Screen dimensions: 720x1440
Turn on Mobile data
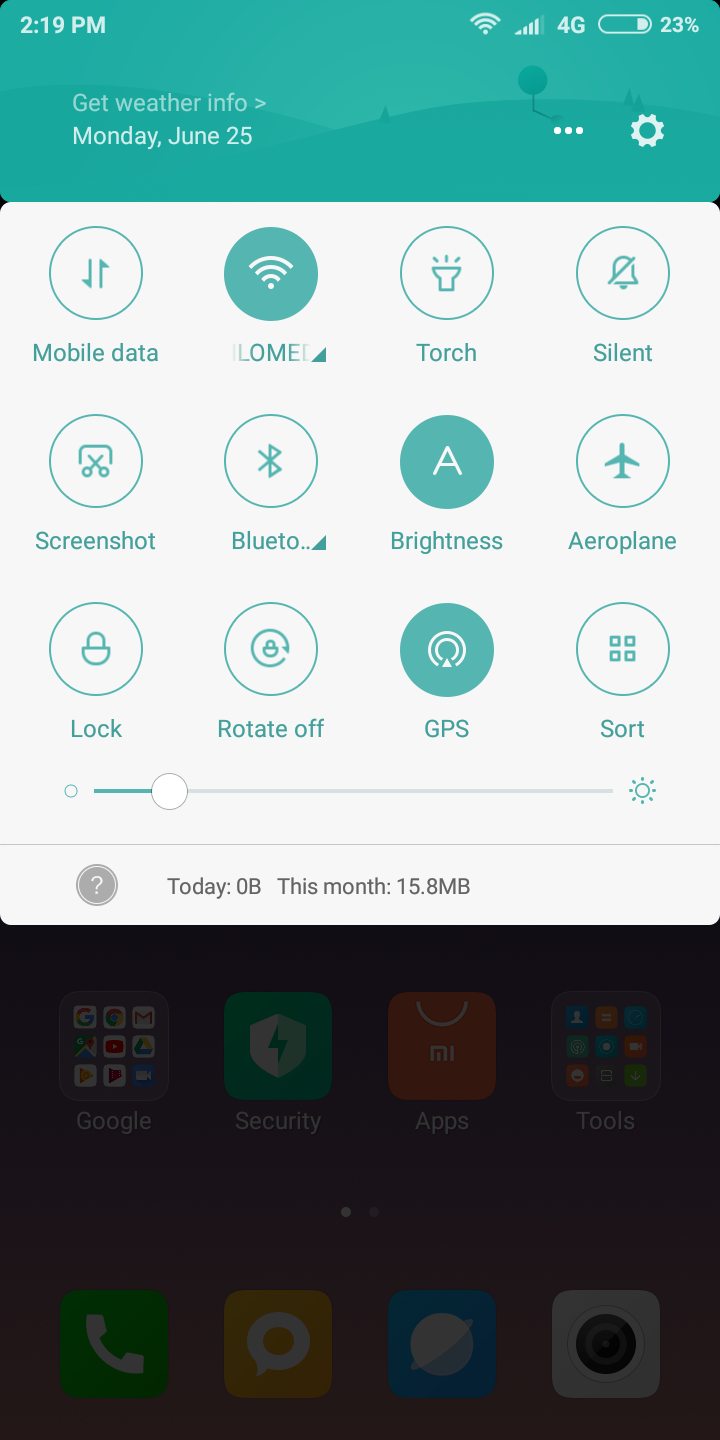96,274
